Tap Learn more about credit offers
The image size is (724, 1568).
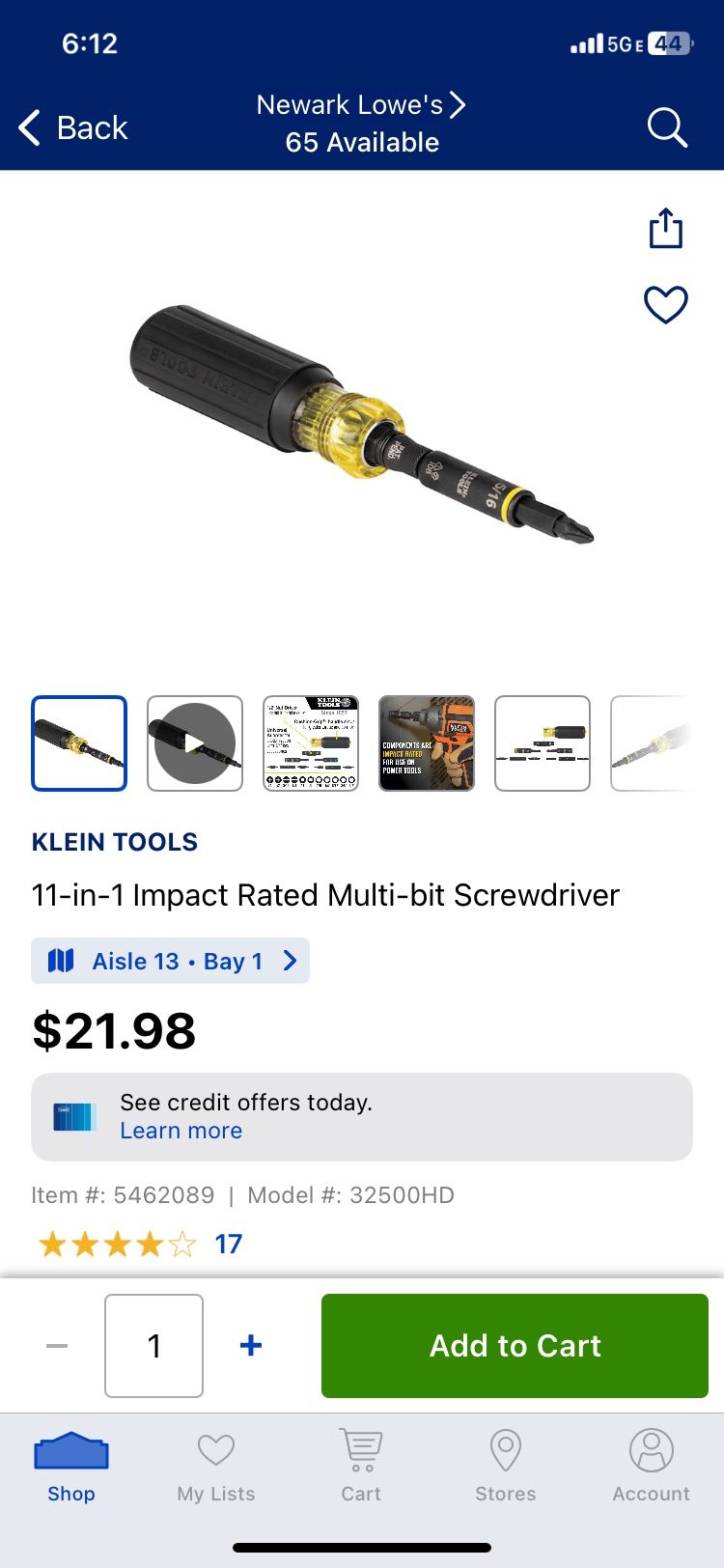pos(181,1131)
